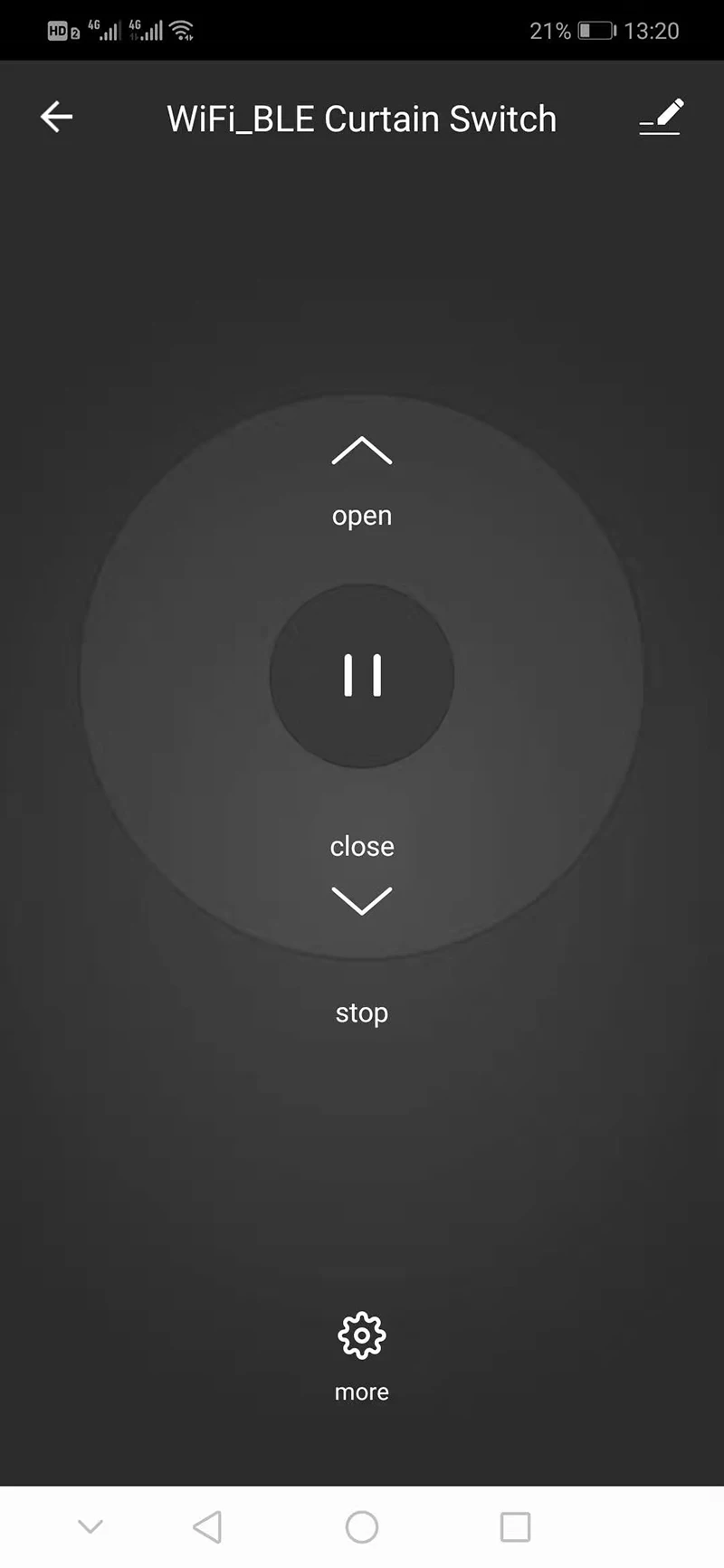Edit the curtain switch device name
This screenshot has height=1568, width=724.
click(x=661, y=117)
